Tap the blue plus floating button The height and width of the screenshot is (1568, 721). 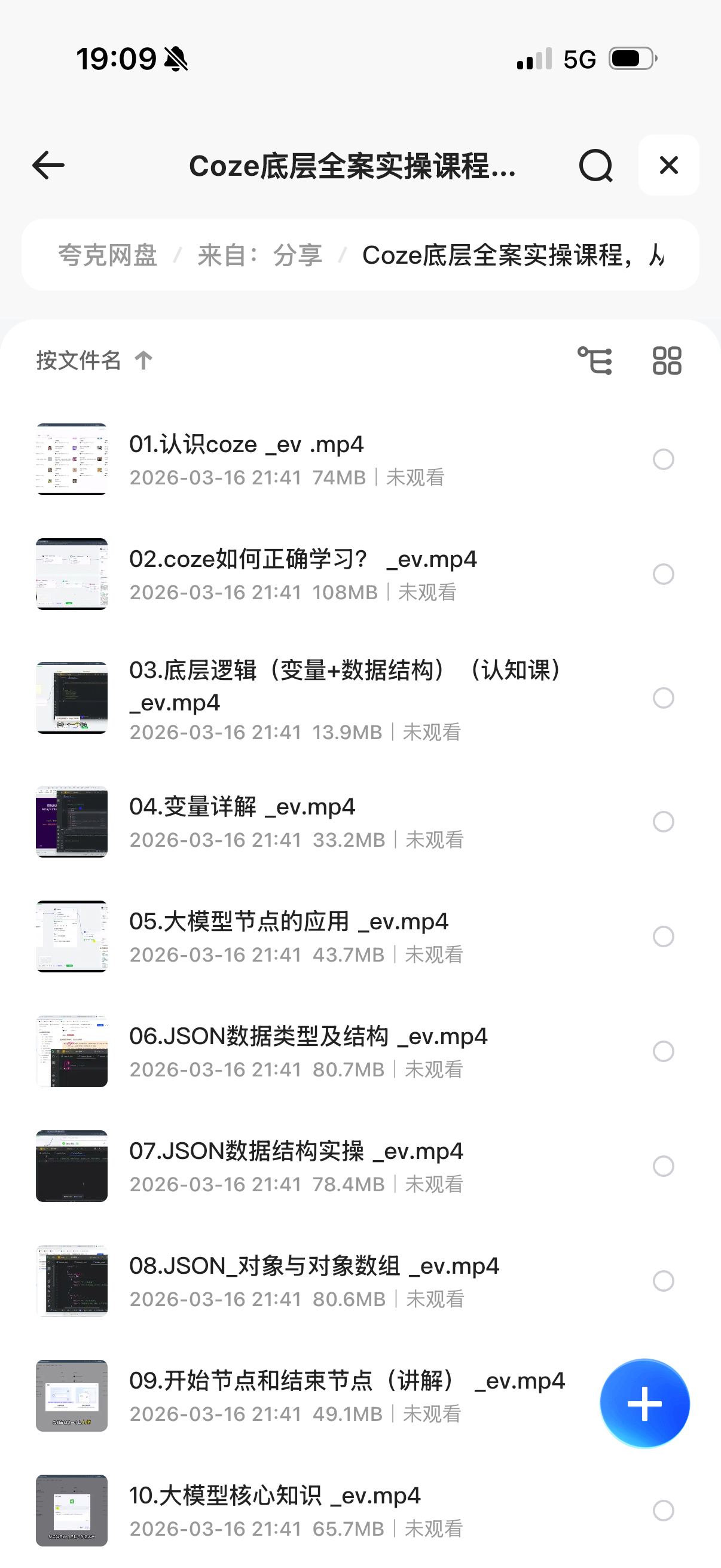click(644, 1404)
